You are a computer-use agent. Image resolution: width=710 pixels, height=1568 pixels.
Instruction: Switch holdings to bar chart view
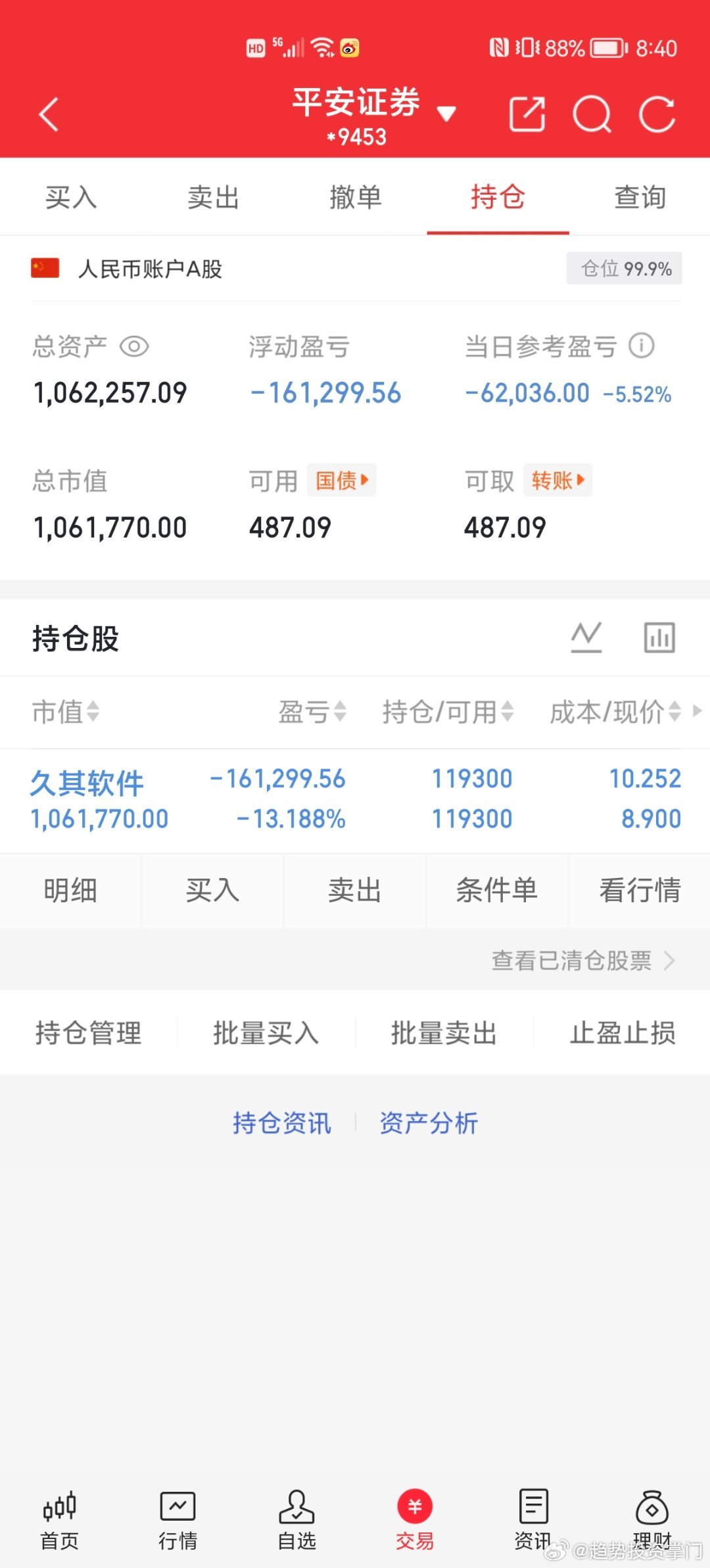coord(659,636)
